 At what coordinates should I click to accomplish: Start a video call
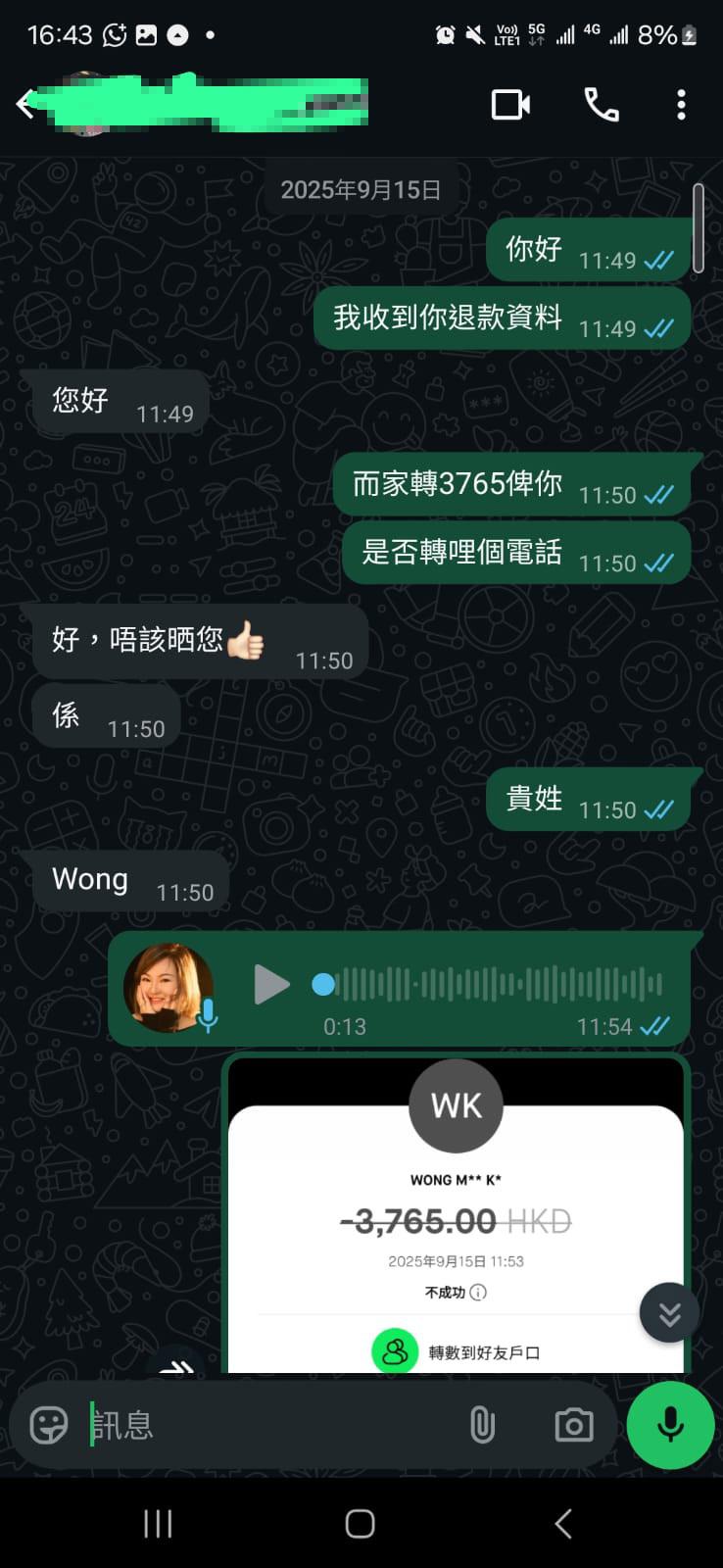point(510,104)
